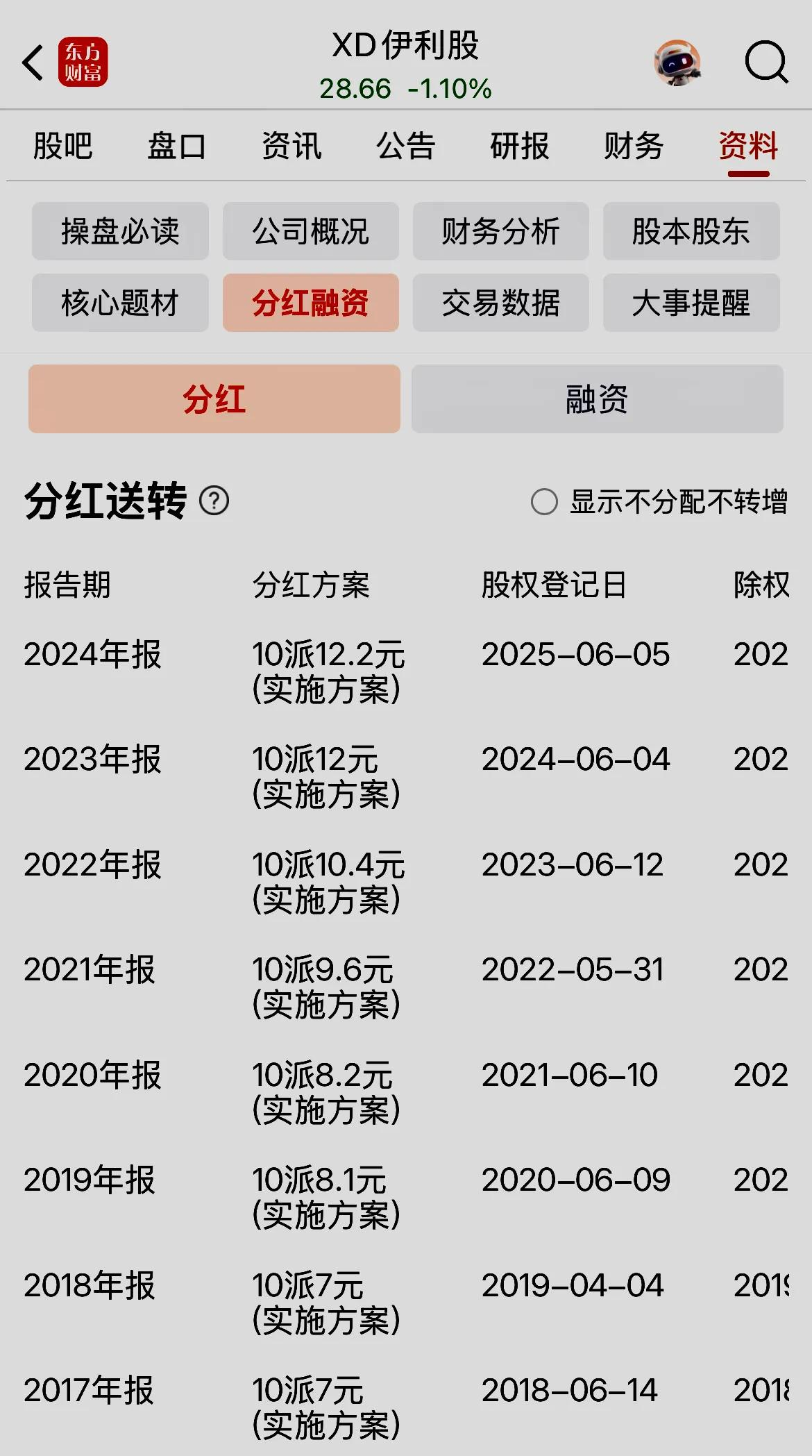Switch to the 财务 tab
This screenshot has height=1456, width=812.
click(635, 147)
